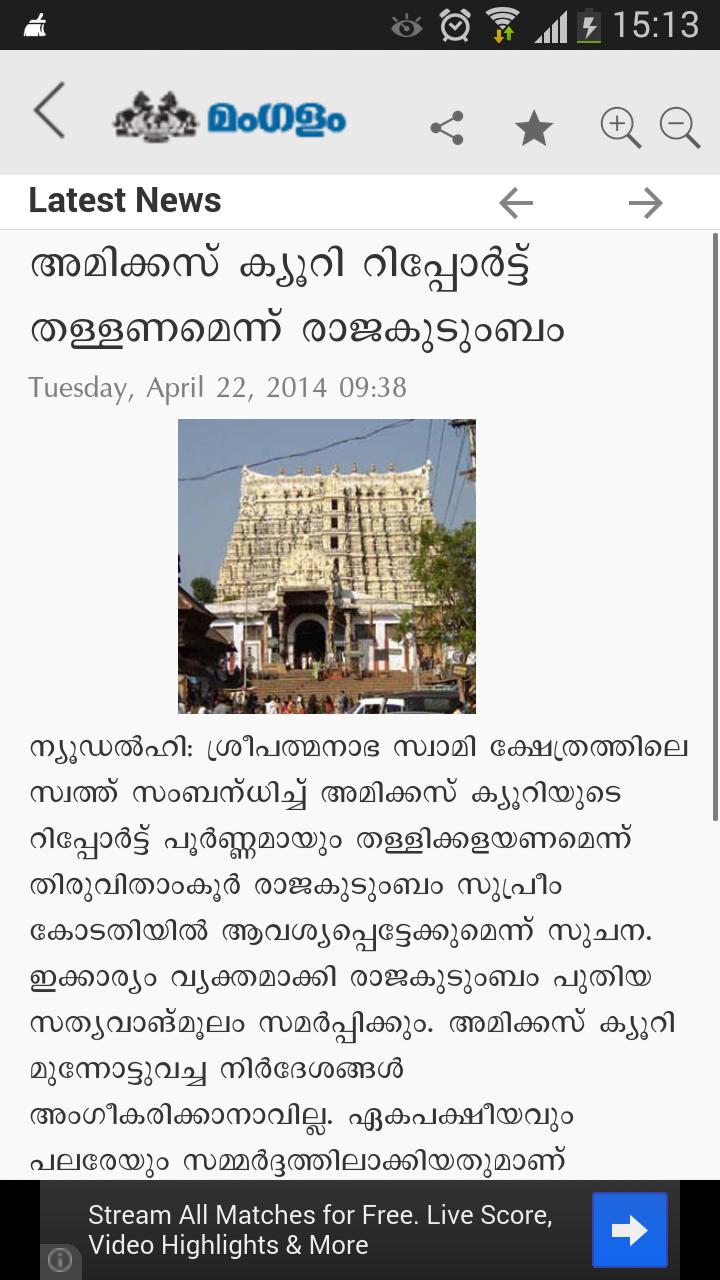
Task: Share this news article
Action: pyautogui.click(x=447, y=128)
